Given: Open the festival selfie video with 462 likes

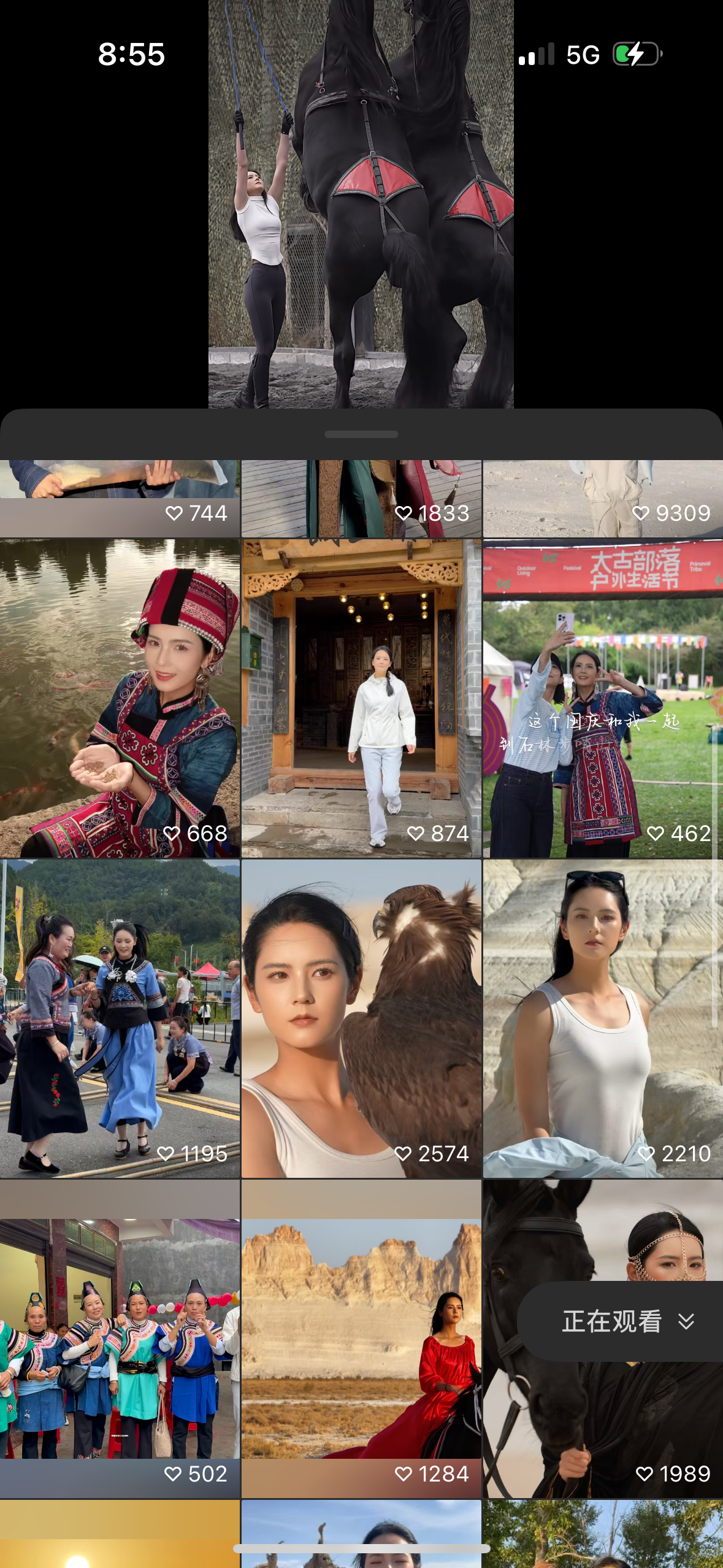Looking at the screenshot, I should (x=603, y=698).
